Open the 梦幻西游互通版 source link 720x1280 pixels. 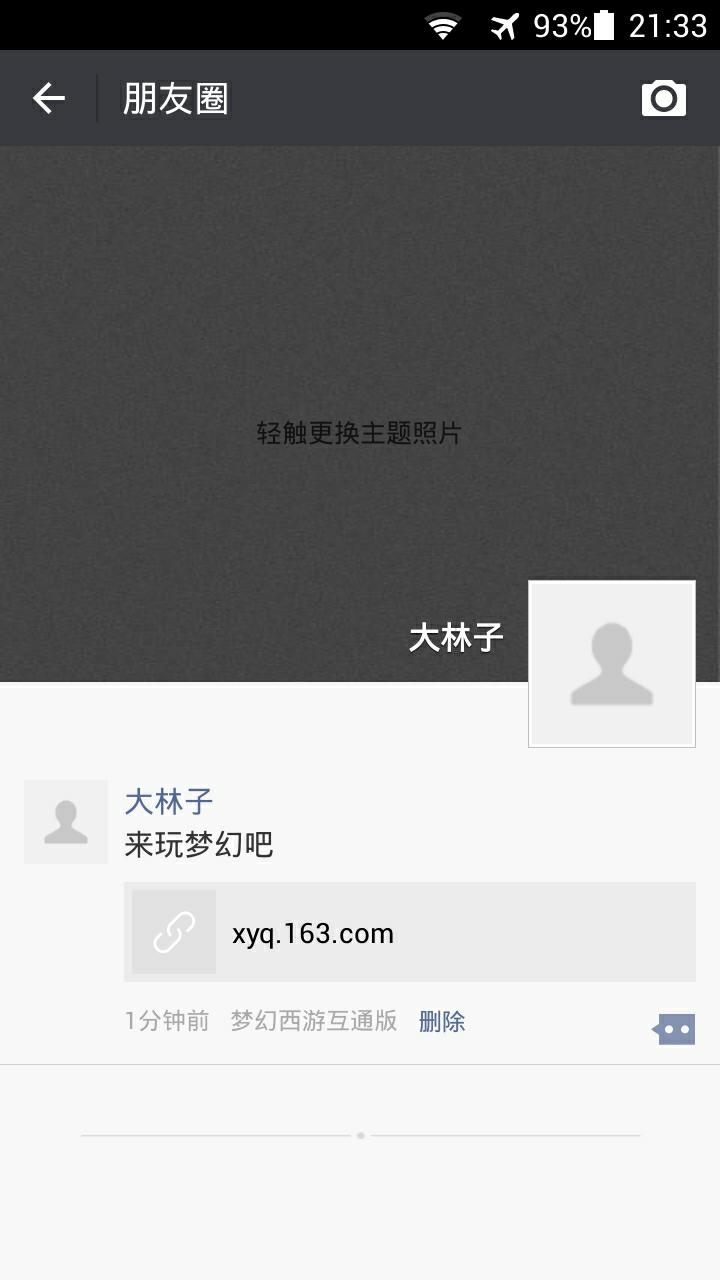pyautogui.click(x=313, y=1021)
